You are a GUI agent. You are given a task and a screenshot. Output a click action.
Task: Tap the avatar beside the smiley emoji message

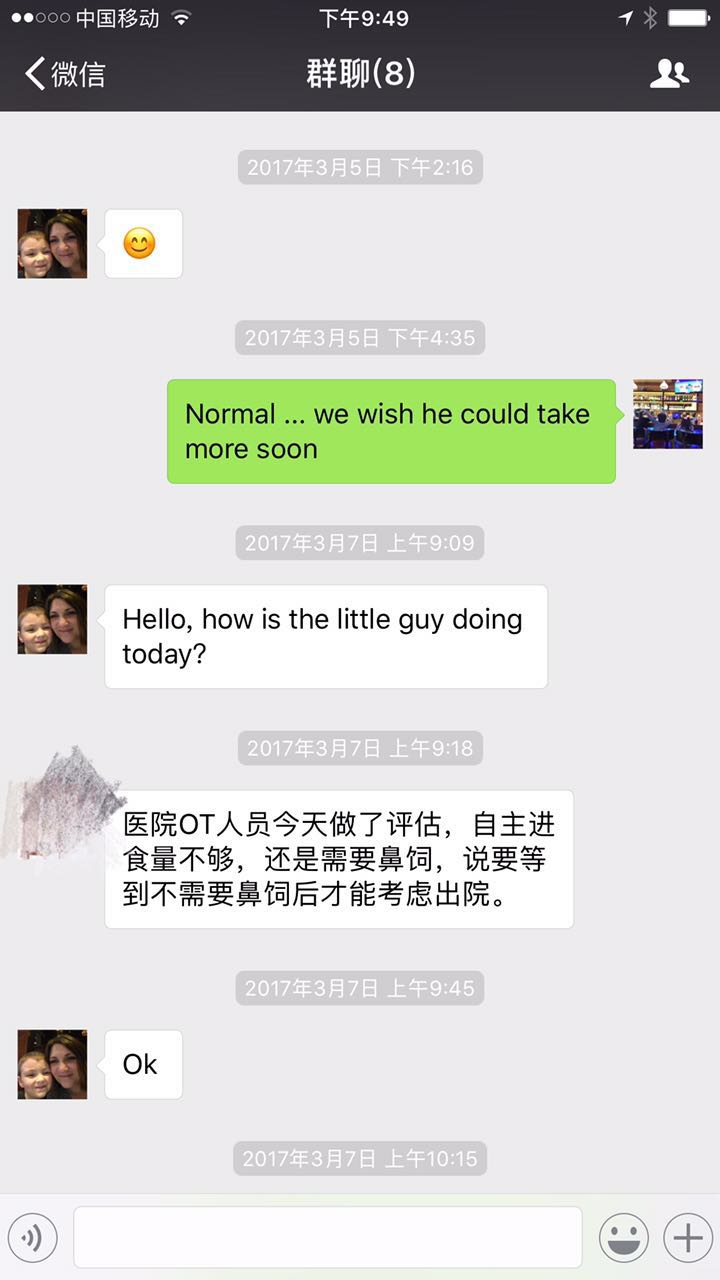tap(52, 244)
